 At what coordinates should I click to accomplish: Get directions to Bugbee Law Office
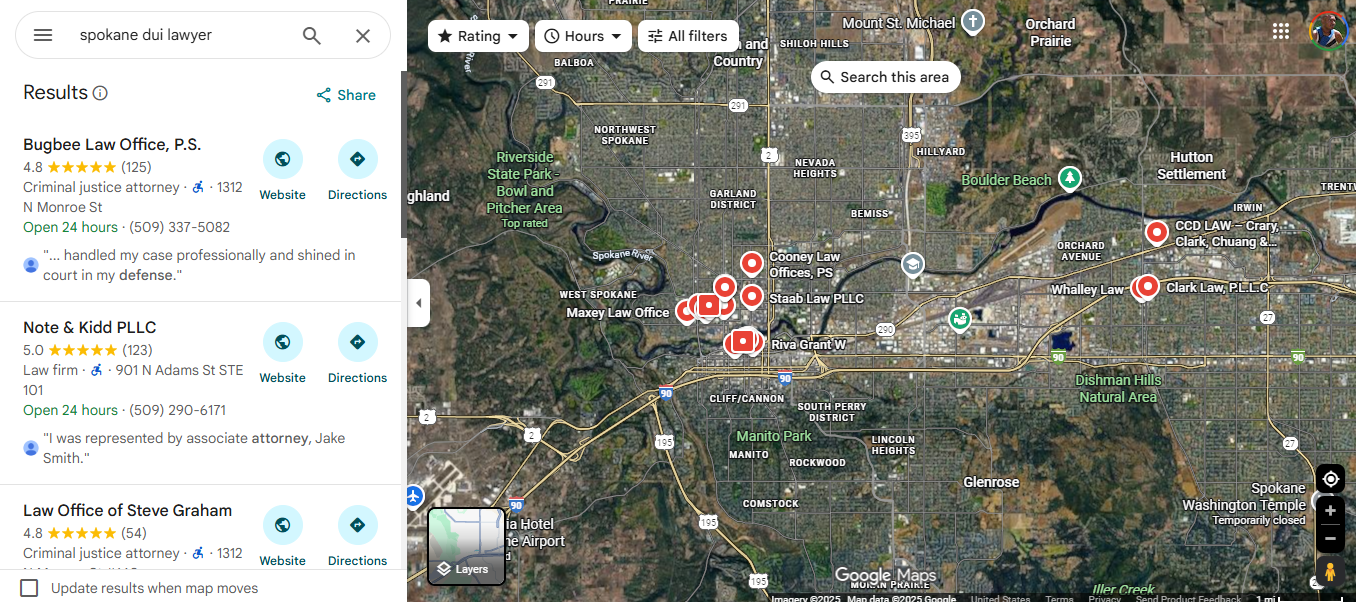point(357,170)
